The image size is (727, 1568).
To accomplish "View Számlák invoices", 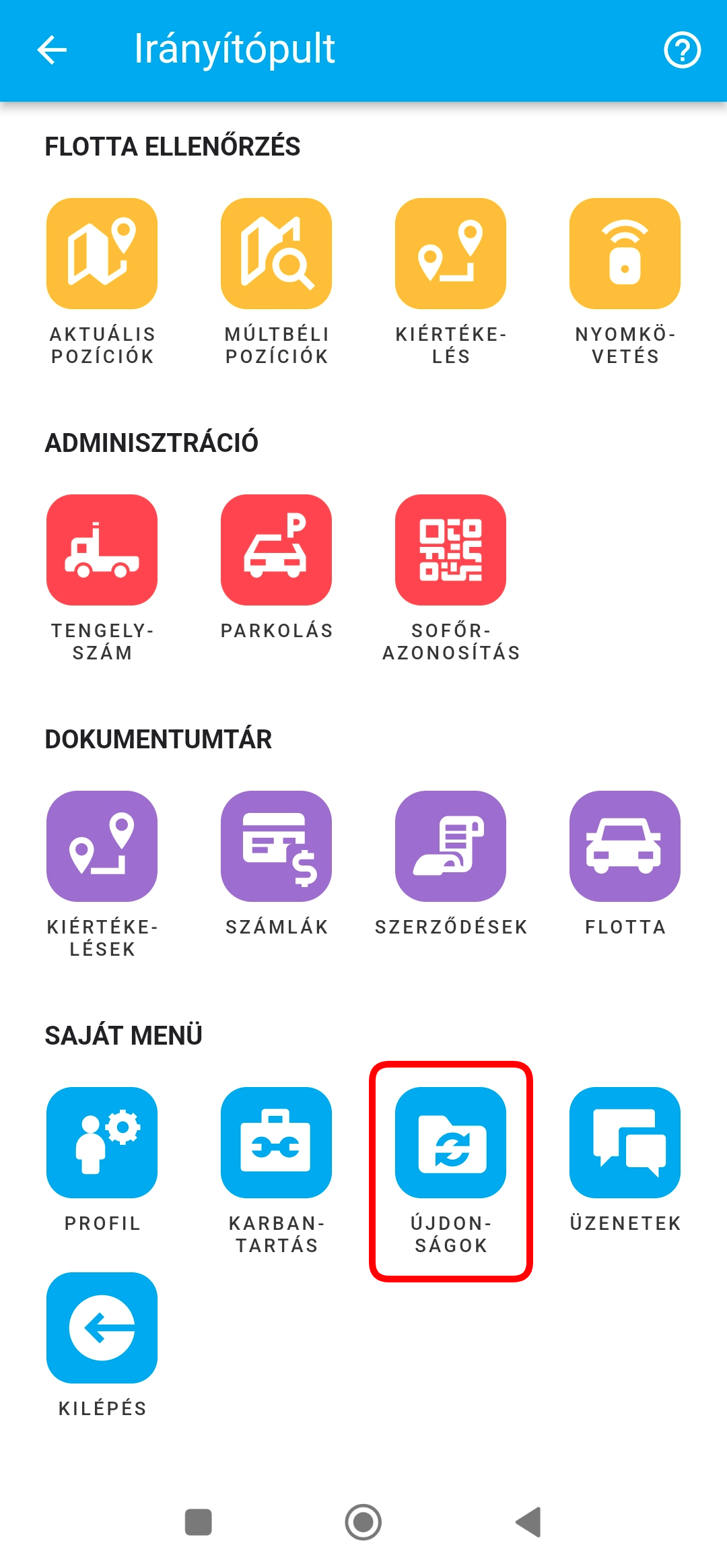I will coord(276,847).
